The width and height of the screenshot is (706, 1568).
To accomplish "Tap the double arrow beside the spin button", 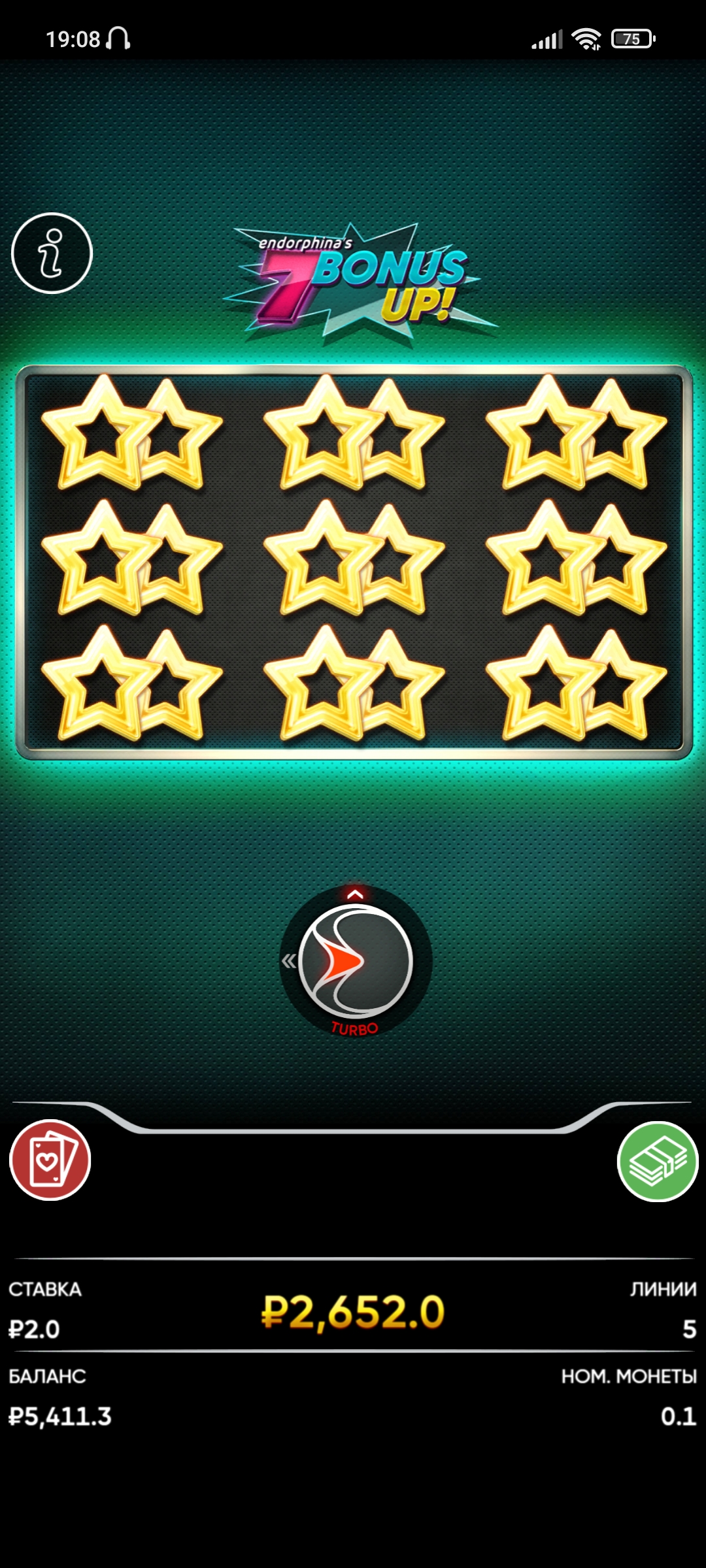I will pos(288,961).
